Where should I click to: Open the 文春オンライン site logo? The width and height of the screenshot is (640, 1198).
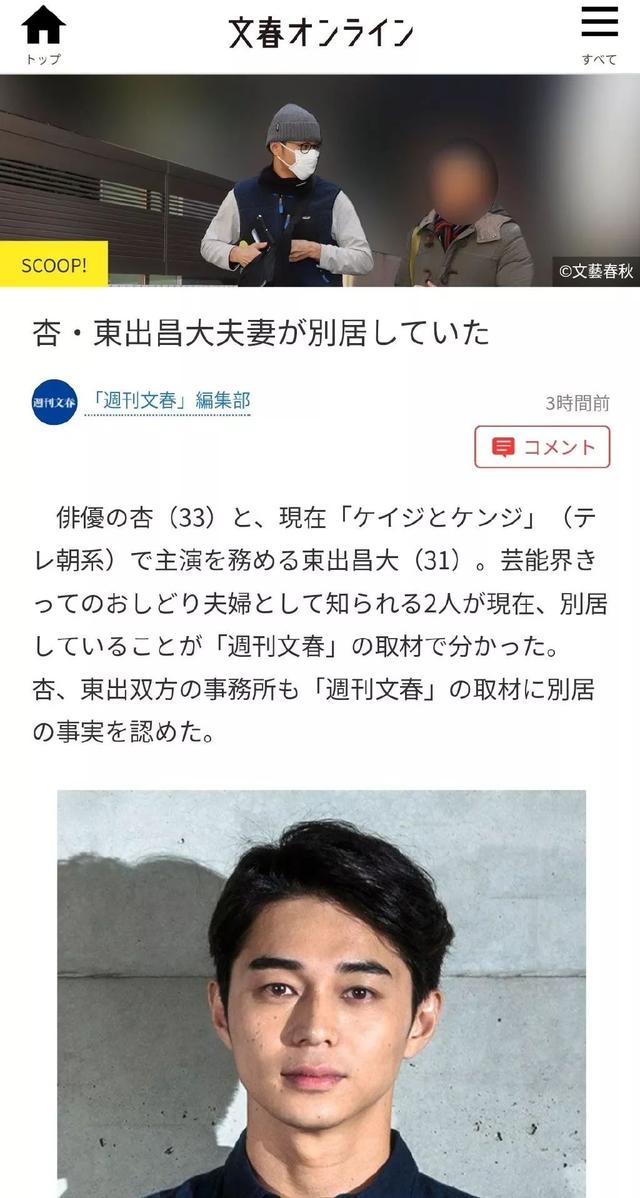click(x=320, y=33)
